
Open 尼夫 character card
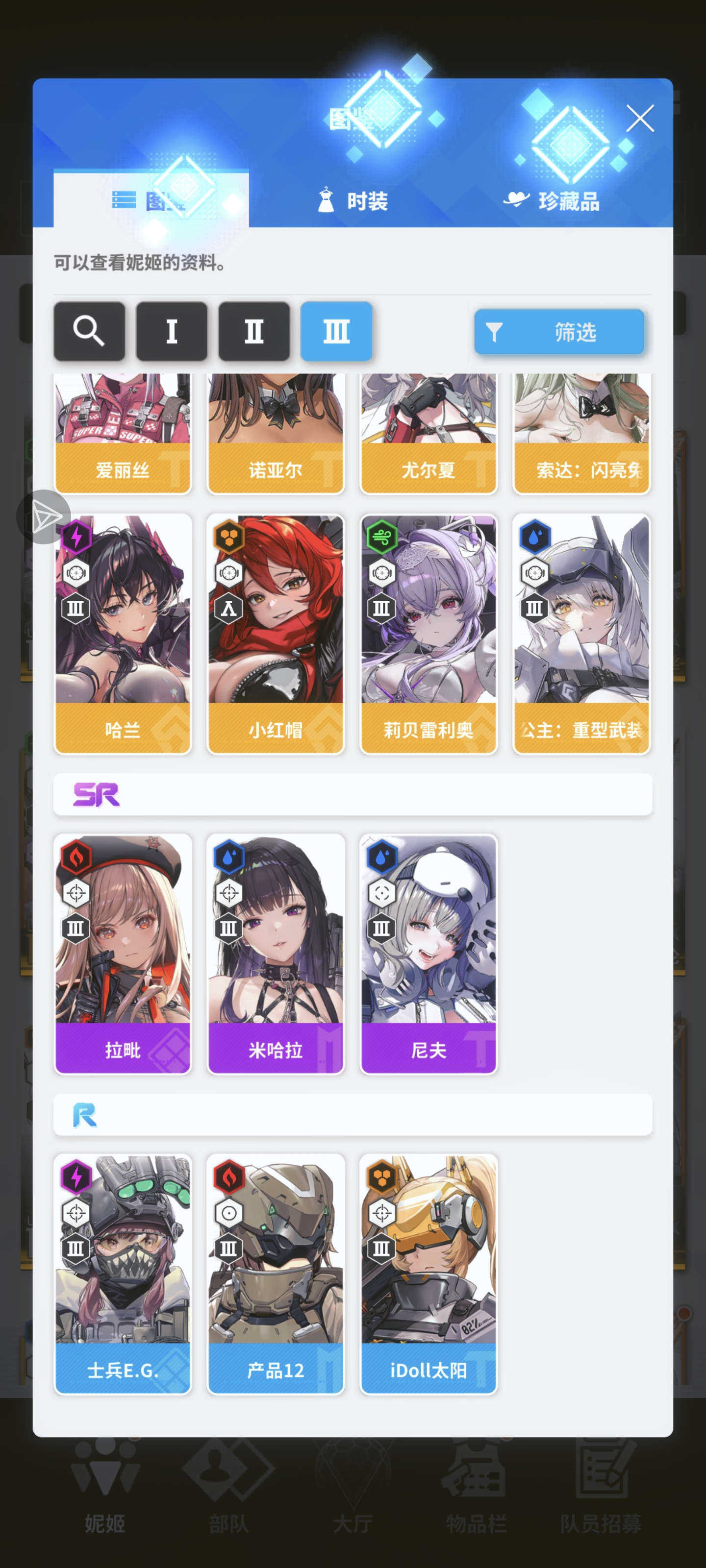(428, 953)
